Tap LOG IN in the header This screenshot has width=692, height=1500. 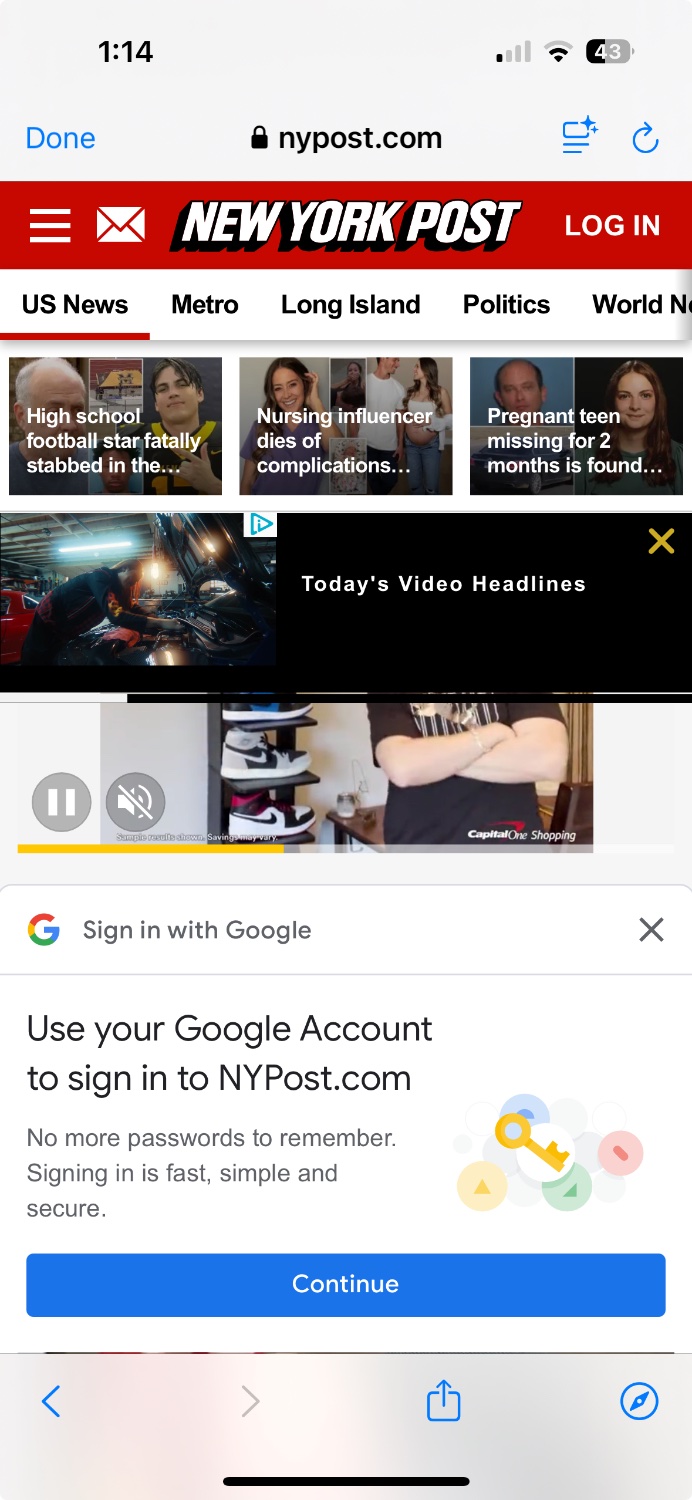[x=612, y=226]
